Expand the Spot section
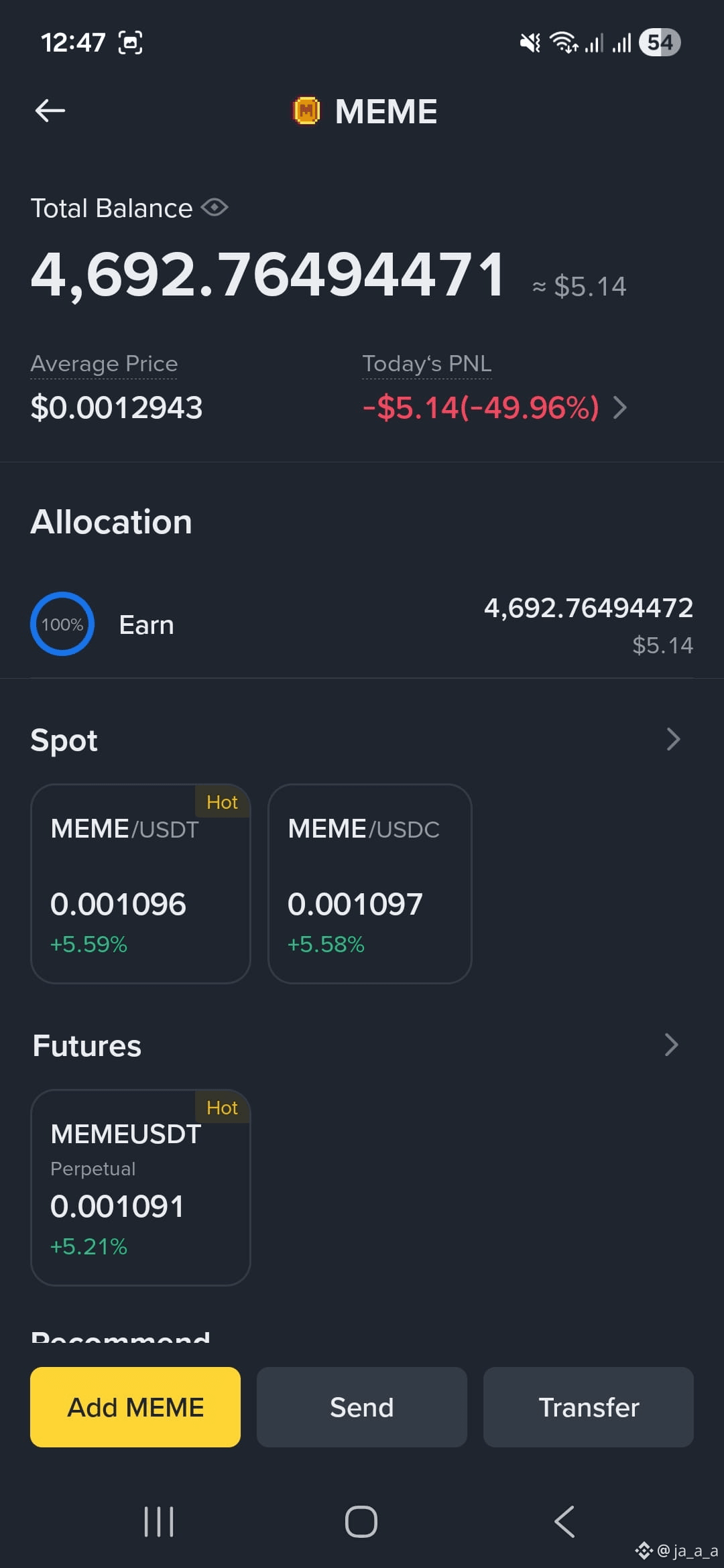Screen dimensions: 724x1568 [x=673, y=740]
